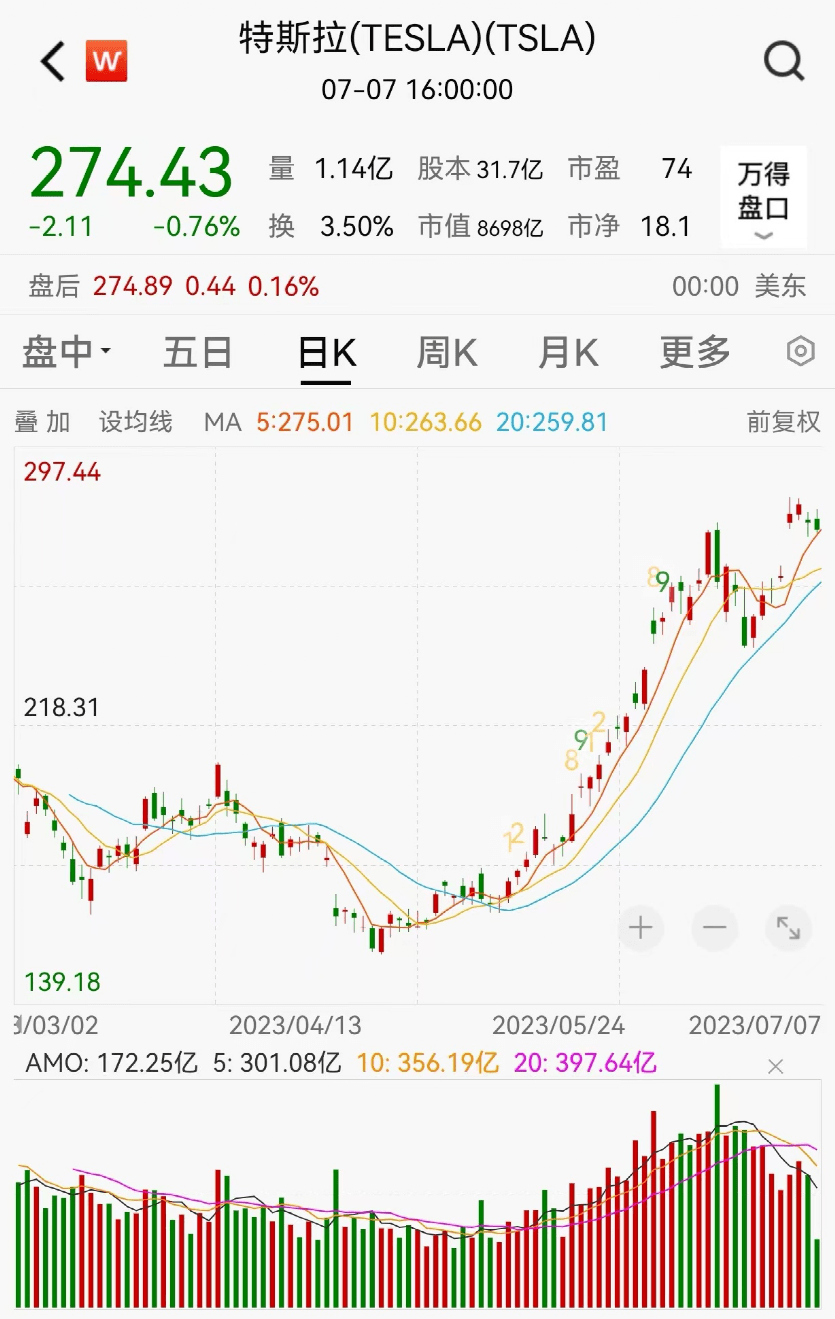Zoom in on the K-line chart
This screenshot has width=835, height=1319.
coord(641,929)
